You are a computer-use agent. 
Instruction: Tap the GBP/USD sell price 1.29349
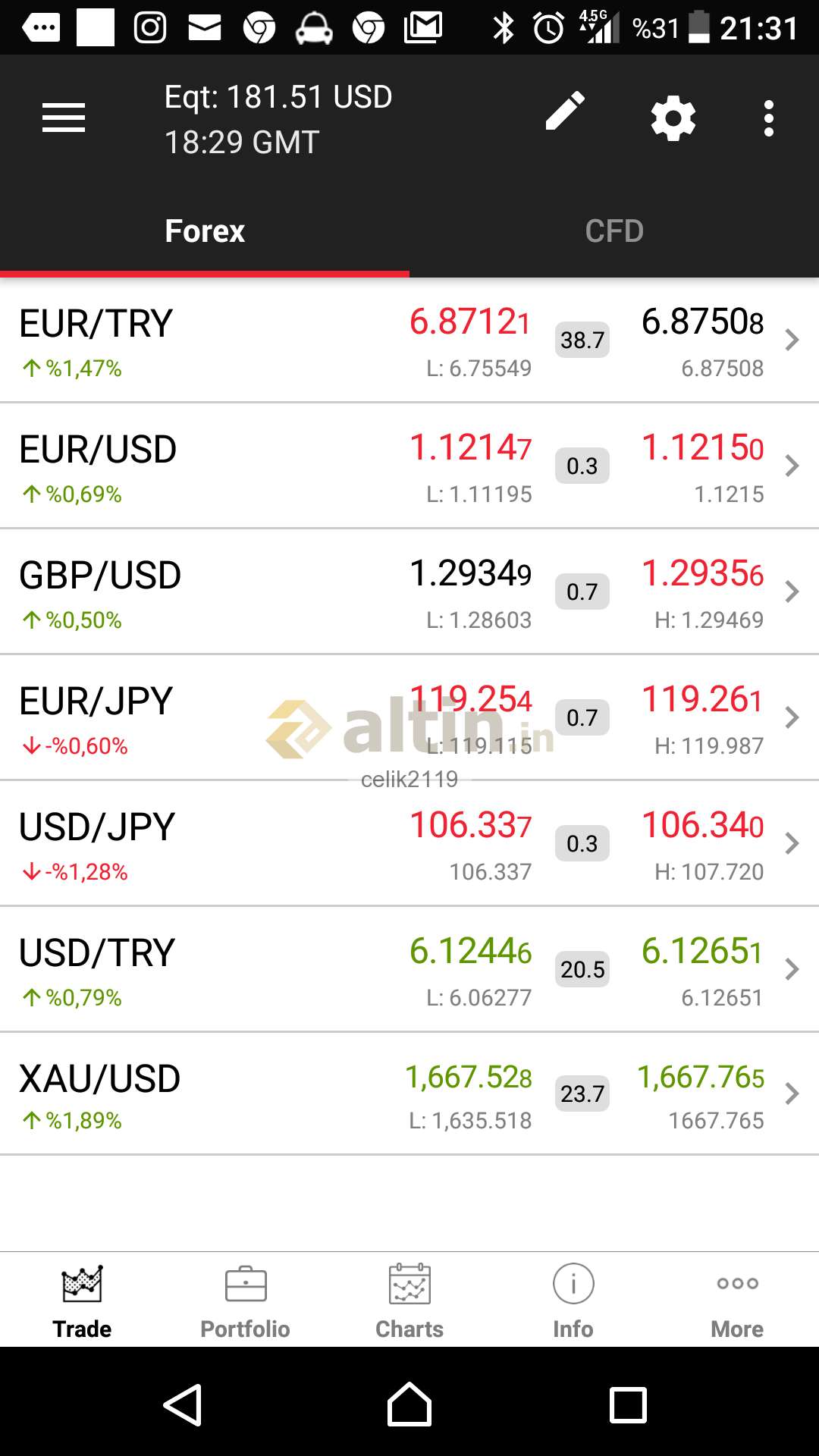coord(470,574)
